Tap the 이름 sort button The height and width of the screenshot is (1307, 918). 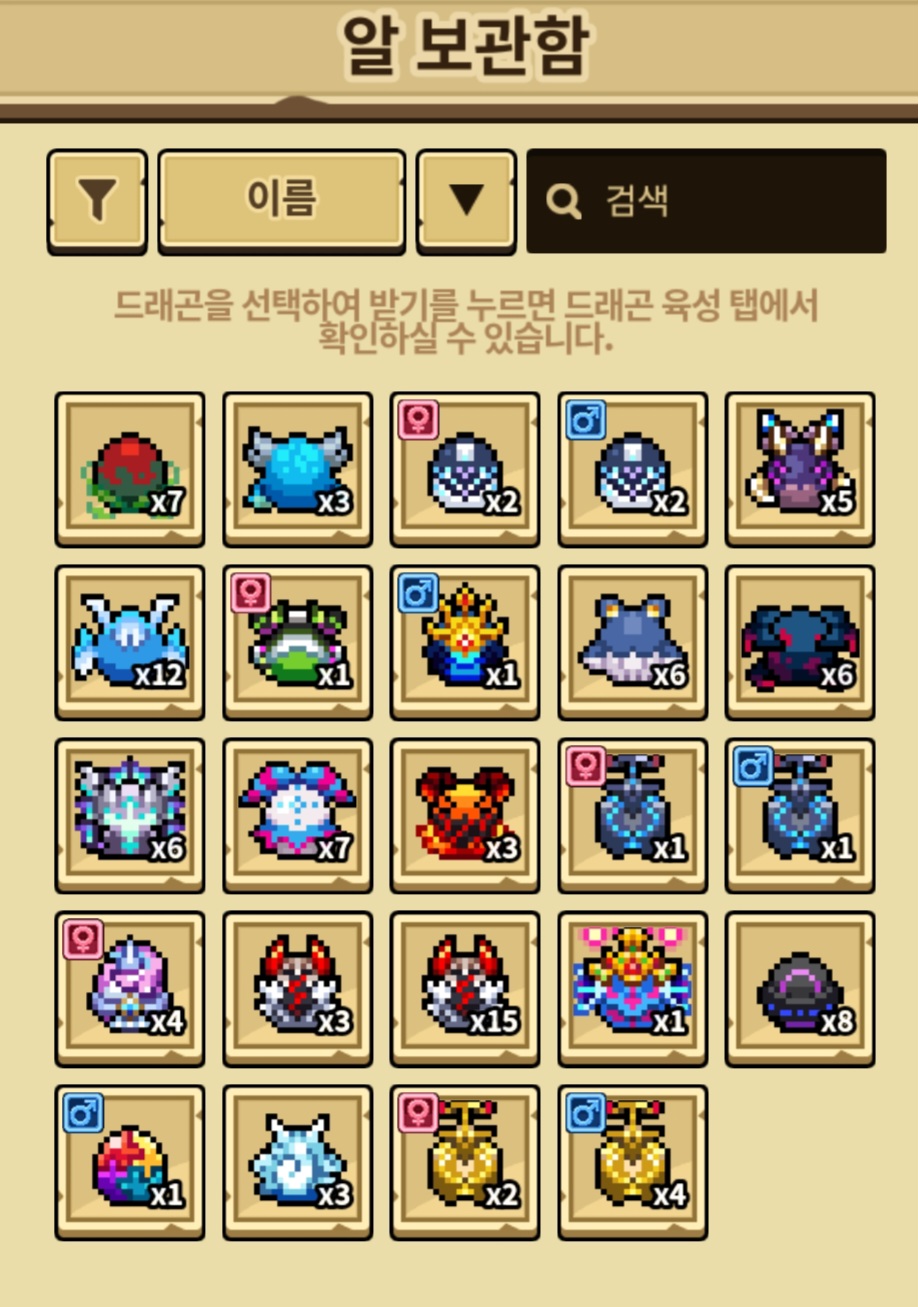pos(281,201)
